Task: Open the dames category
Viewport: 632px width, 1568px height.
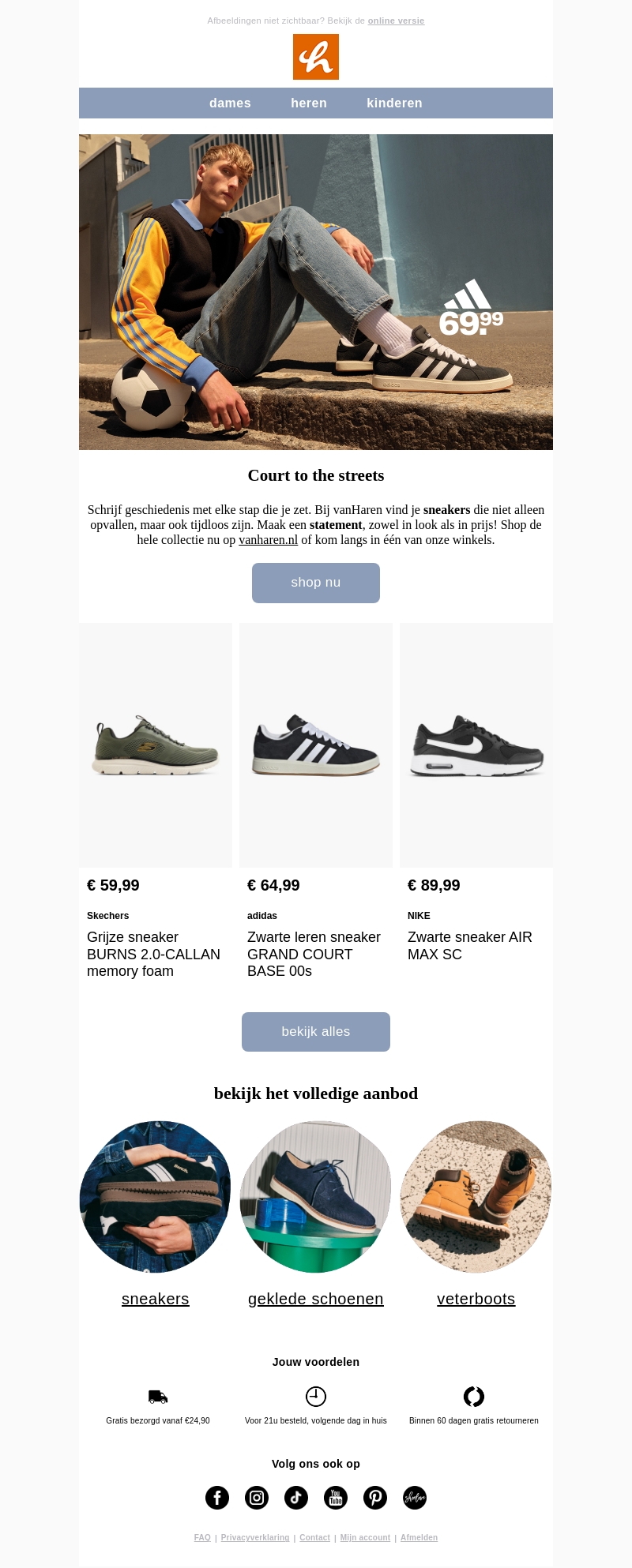Action: [x=230, y=103]
